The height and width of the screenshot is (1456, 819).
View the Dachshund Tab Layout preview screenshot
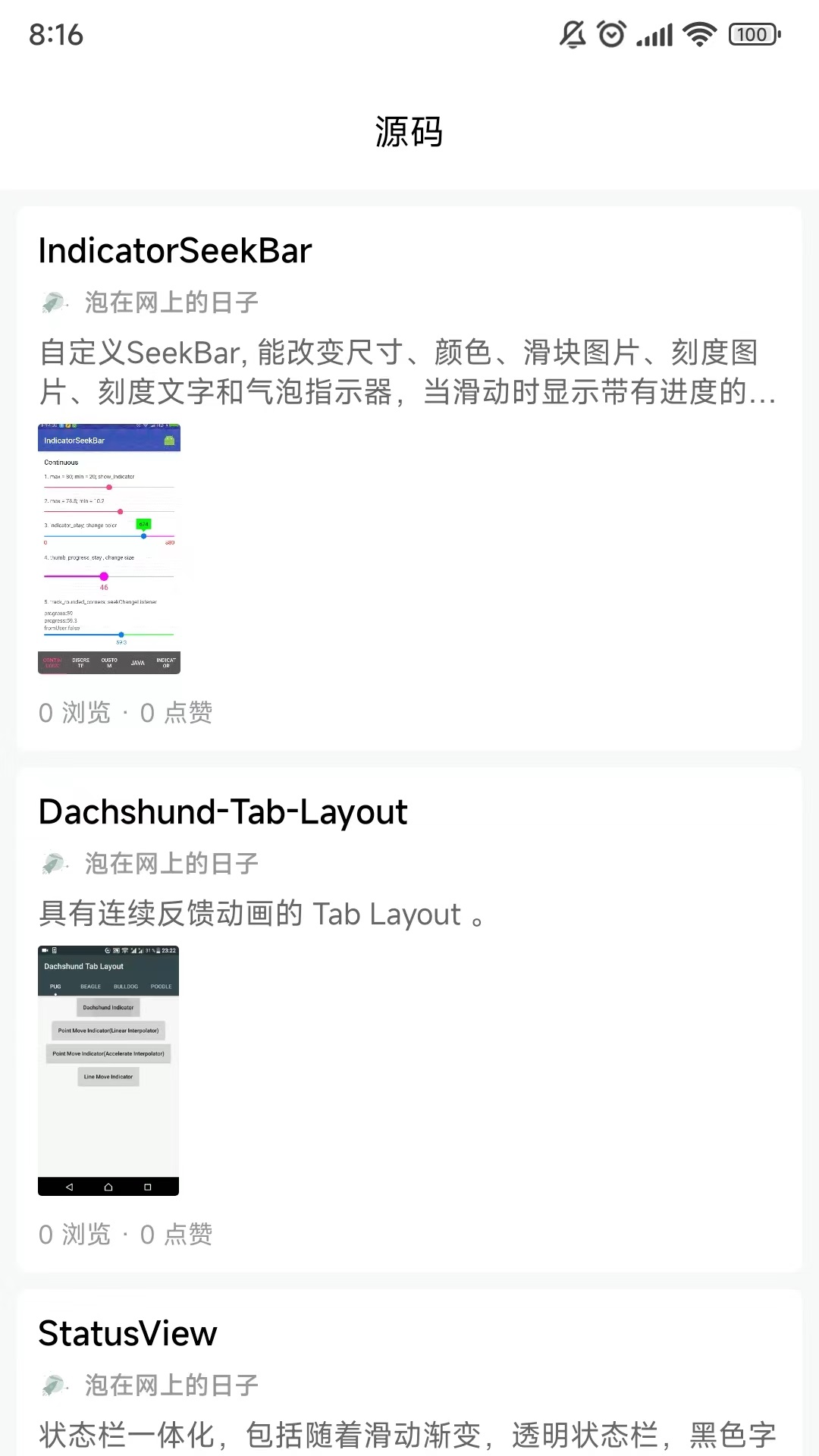(x=108, y=1070)
